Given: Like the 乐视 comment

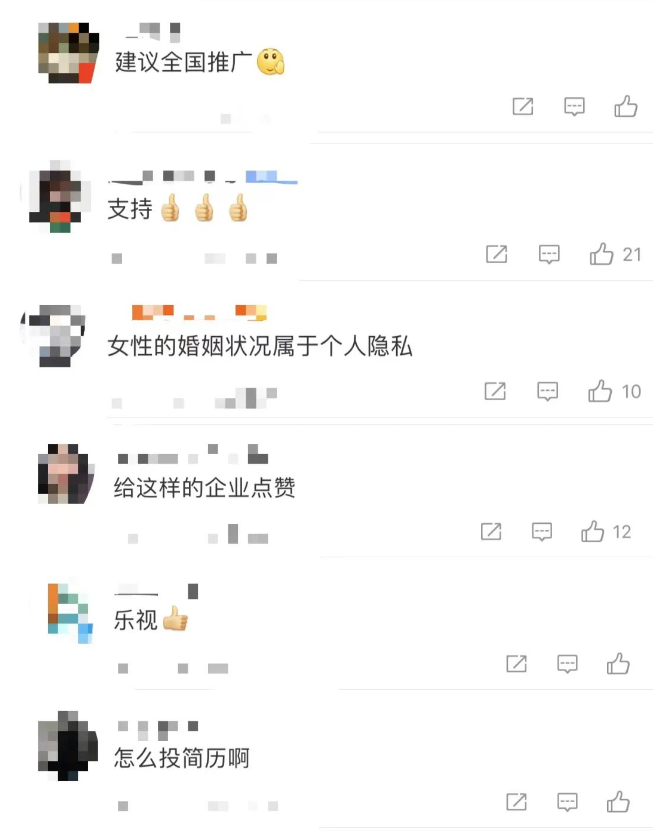Looking at the screenshot, I should pyautogui.click(x=619, y=663).
